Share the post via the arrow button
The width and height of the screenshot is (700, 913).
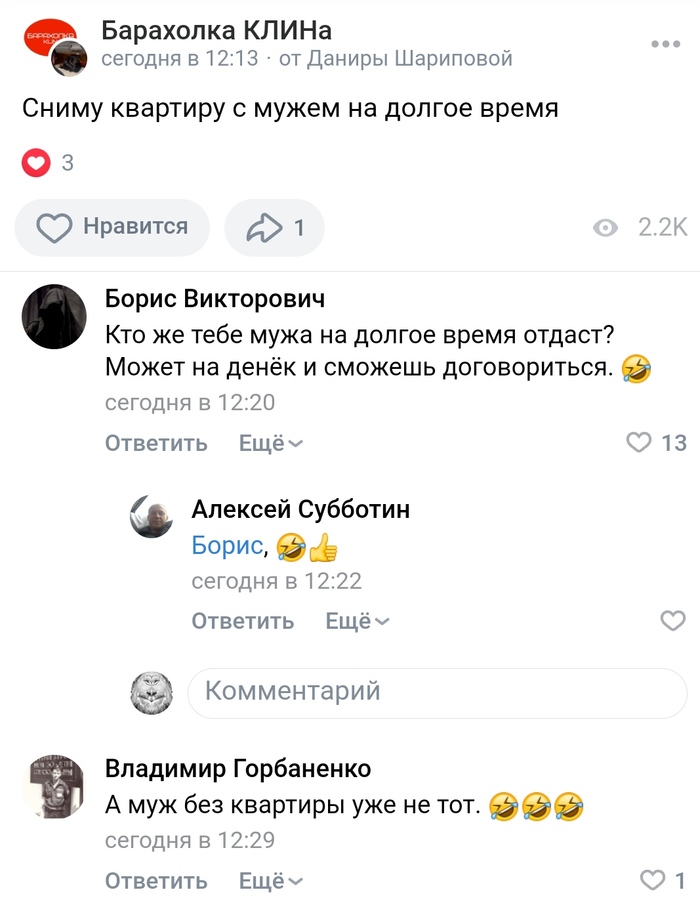(274, 228)
